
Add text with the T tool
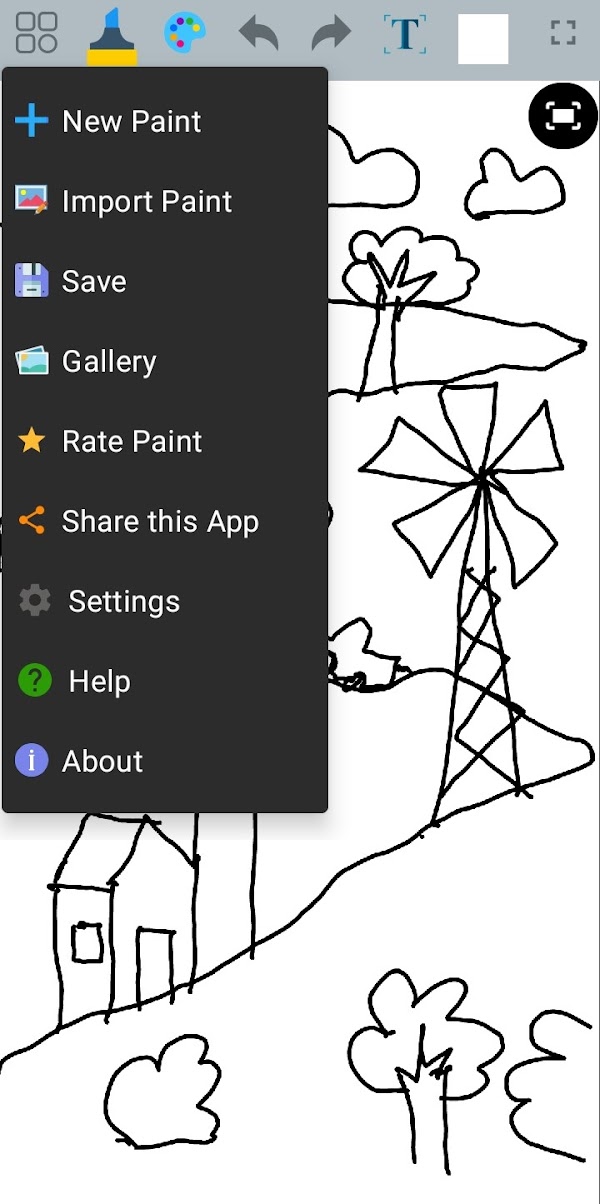pyautogui.click(x=406, y=34)
